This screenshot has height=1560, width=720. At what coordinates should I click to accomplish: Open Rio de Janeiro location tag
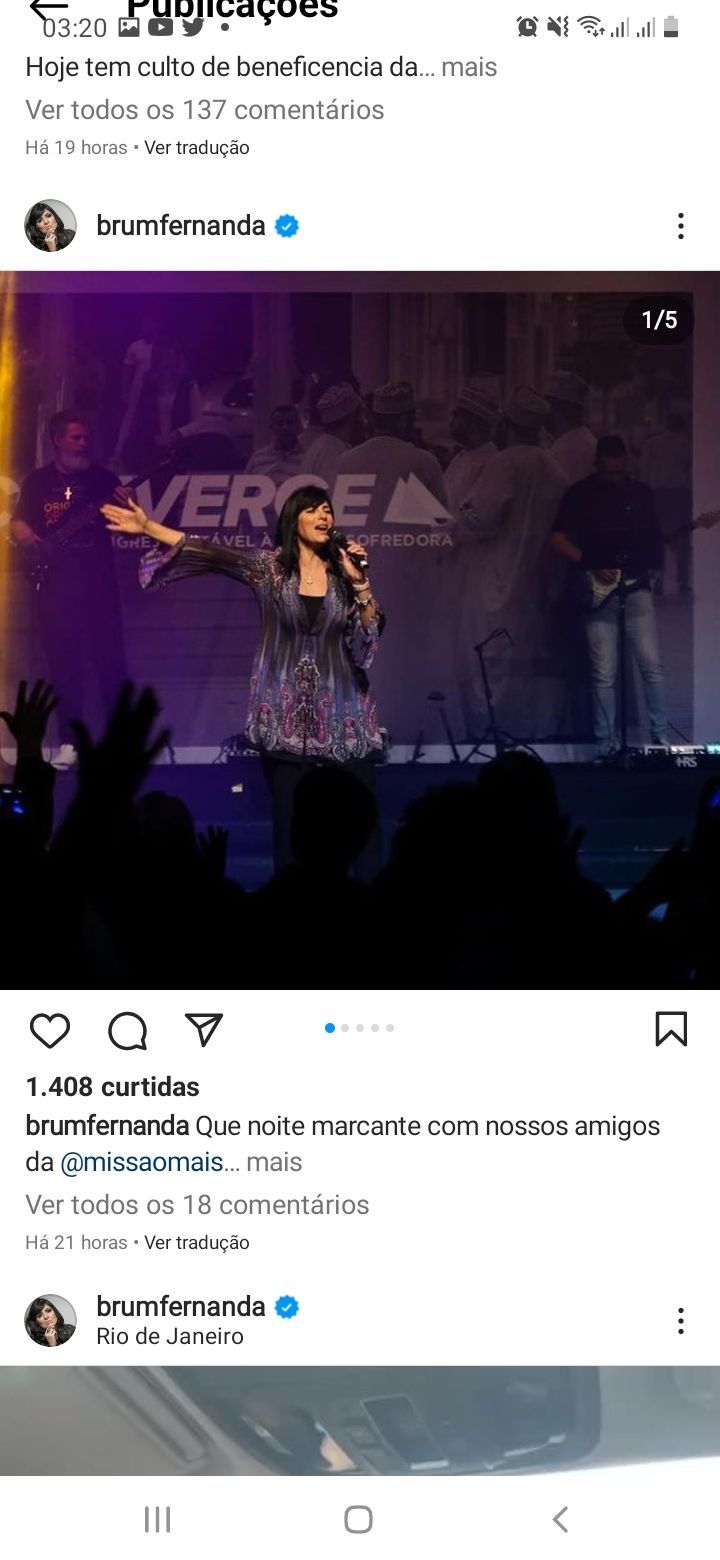coord(170,1336)
